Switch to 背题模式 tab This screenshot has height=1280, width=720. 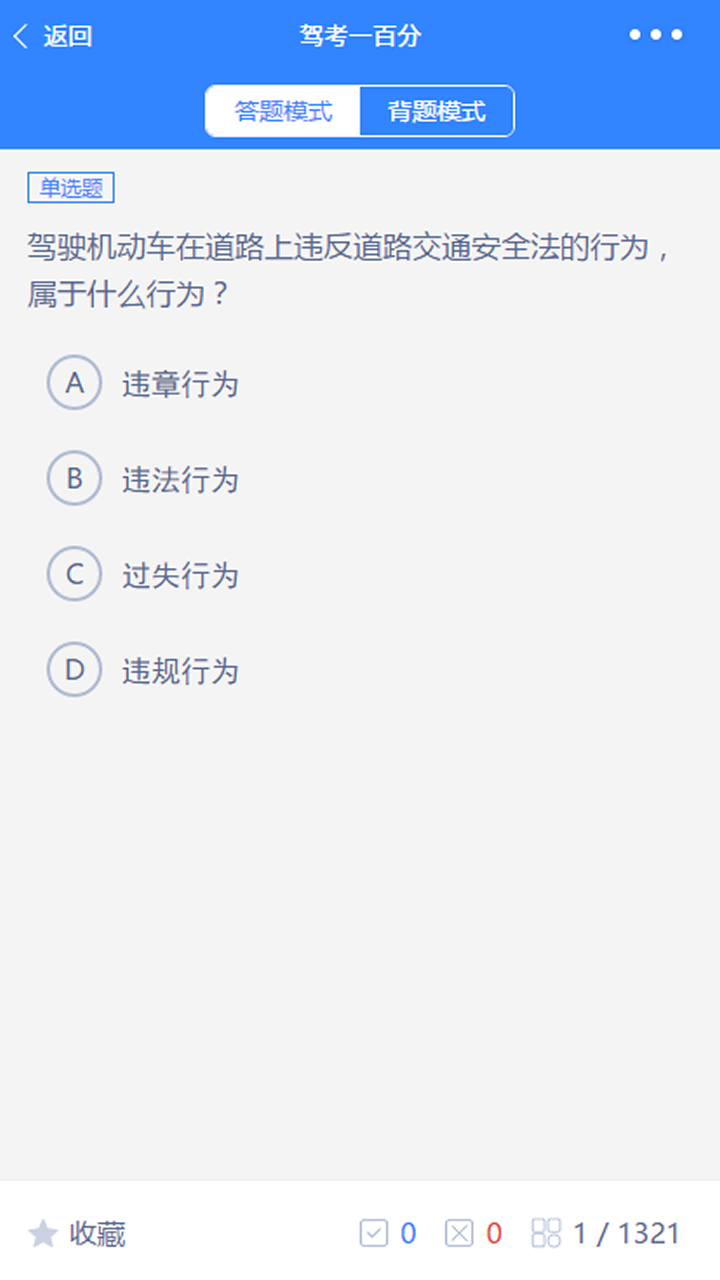click(437, 111)
